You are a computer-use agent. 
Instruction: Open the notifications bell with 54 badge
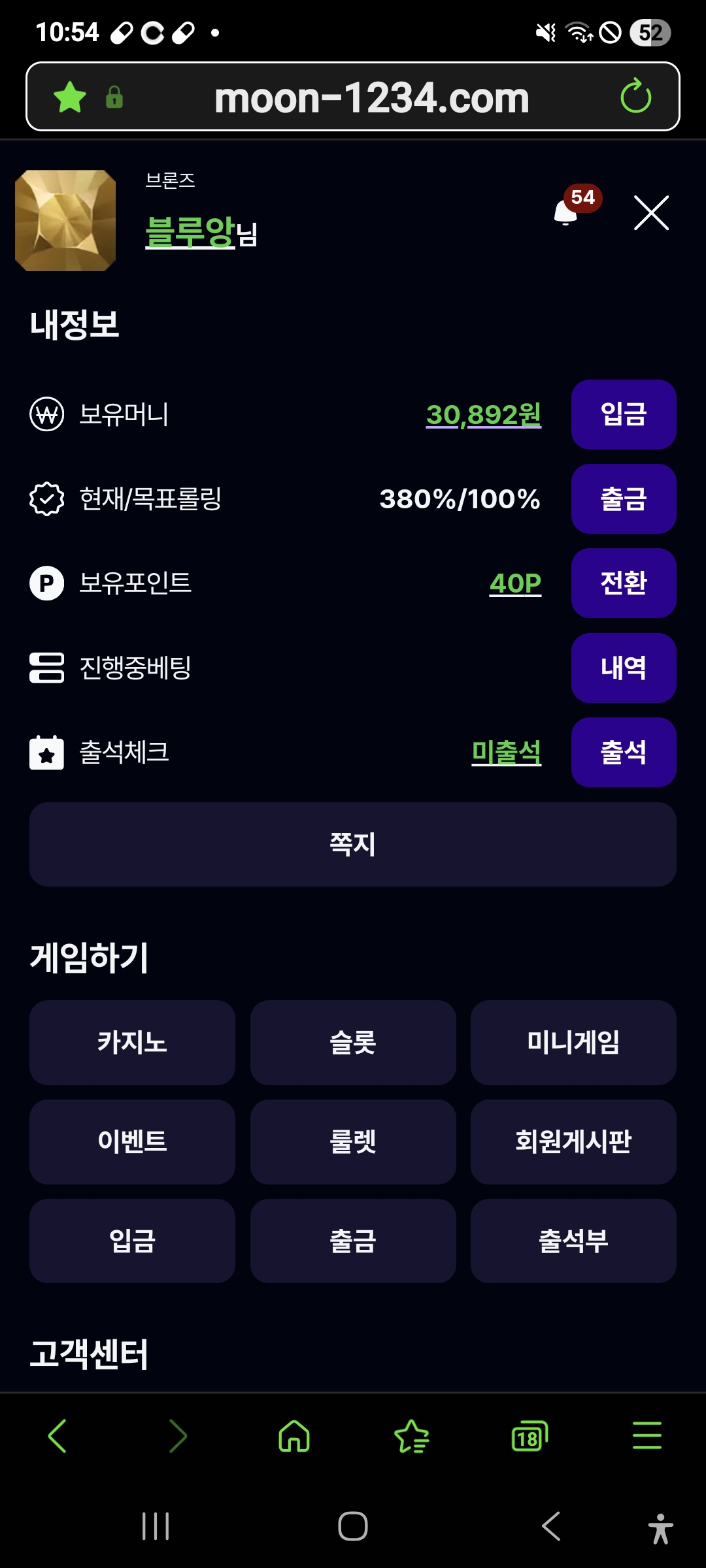tap(567, 210)
